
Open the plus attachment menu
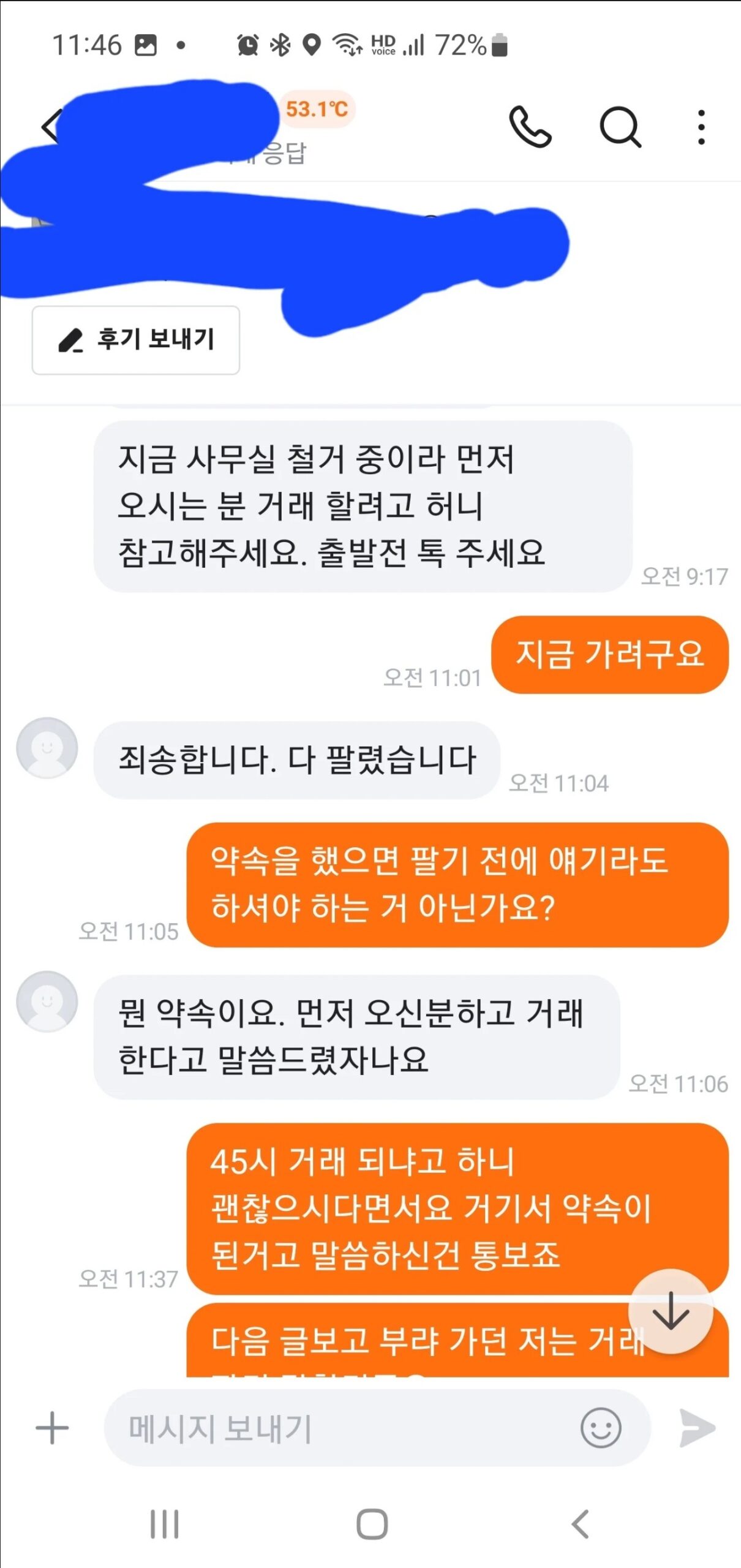coord(52,1428)
